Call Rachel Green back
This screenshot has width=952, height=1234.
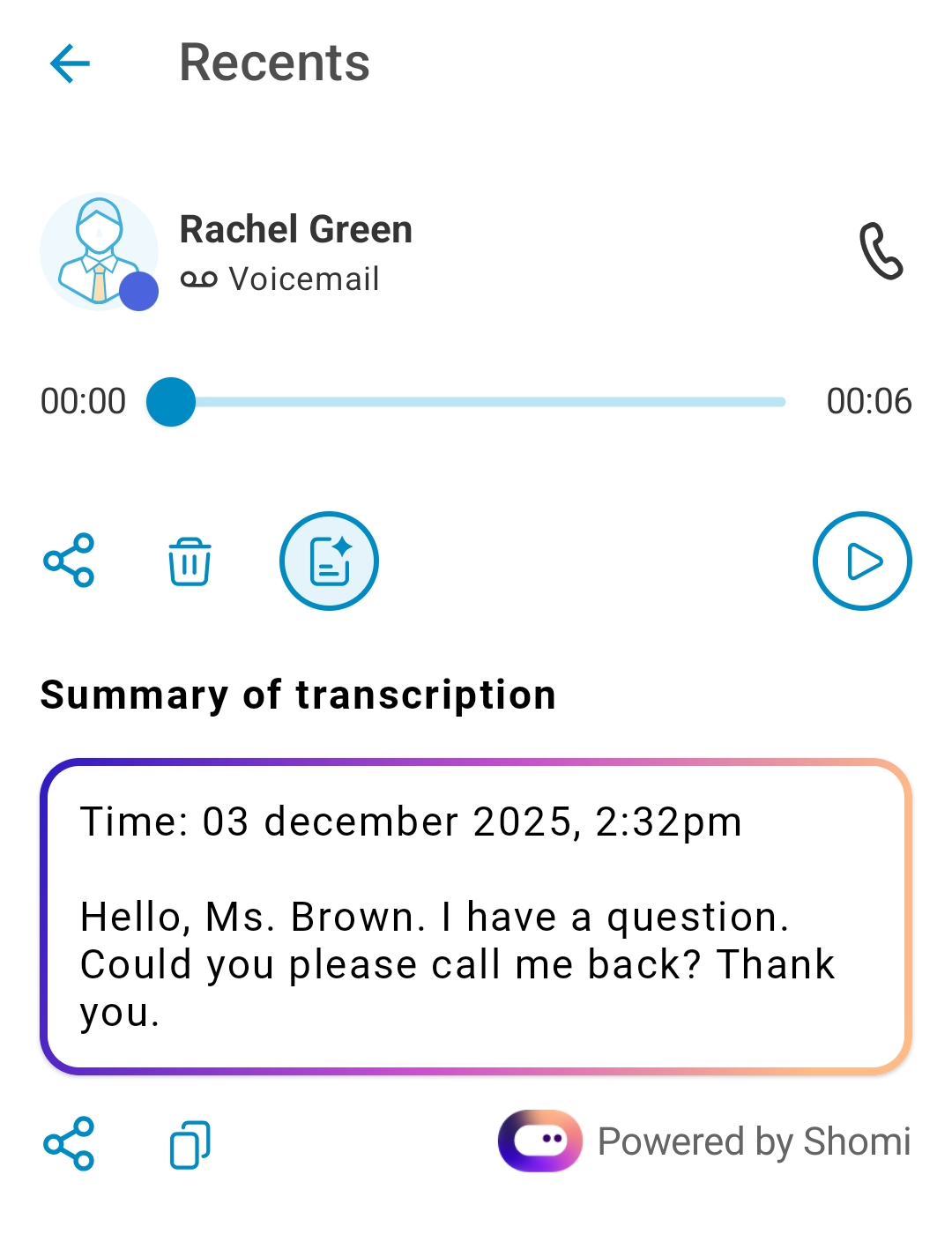click(881, 252)
